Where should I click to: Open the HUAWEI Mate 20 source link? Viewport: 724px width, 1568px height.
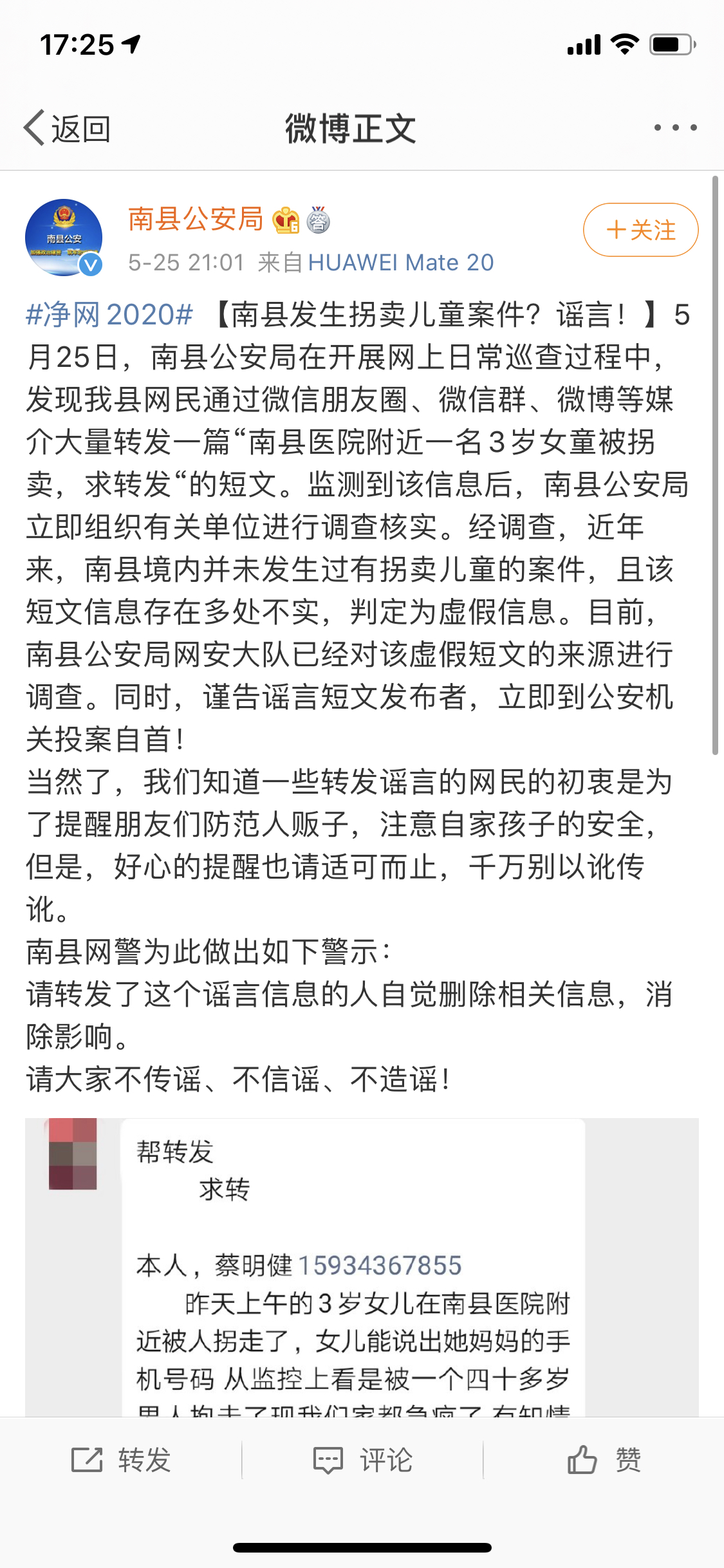[x=400, y=263]
